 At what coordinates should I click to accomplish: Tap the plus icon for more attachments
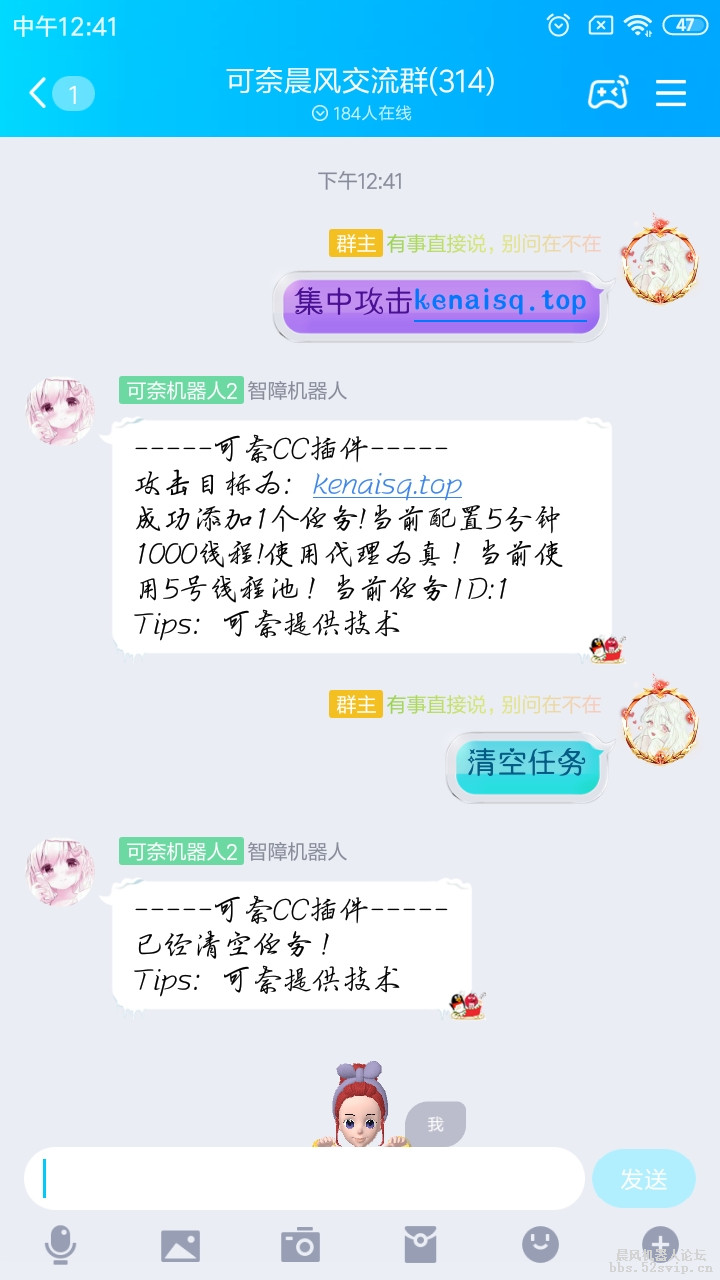click(x=660, y=1245)
